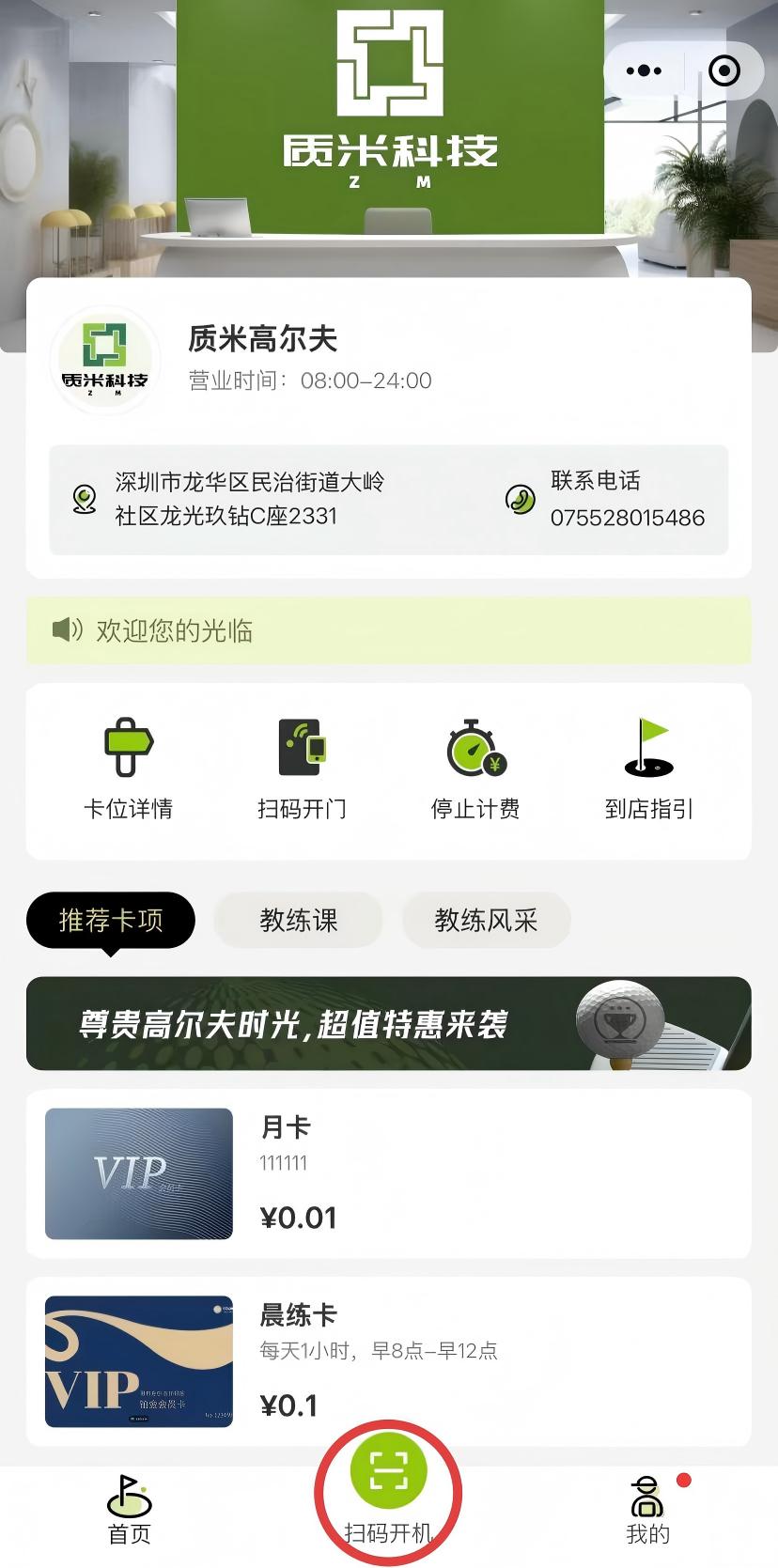Image resolution: width=778 pixels, height=1568 pixels.
Task: Tap the promotional banner 尊贵高尔夫时光
Action: 389,1024
